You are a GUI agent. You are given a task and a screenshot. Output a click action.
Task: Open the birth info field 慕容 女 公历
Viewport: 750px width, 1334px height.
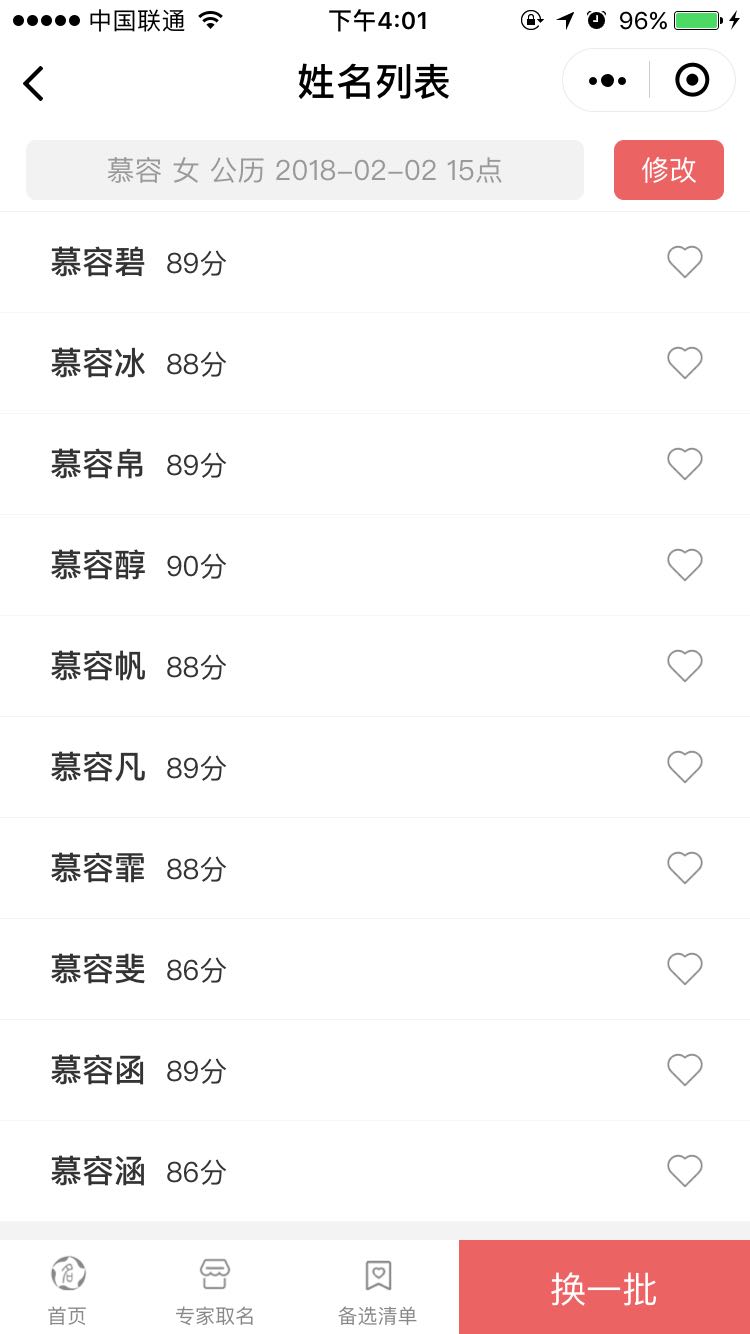coord(305,170)
